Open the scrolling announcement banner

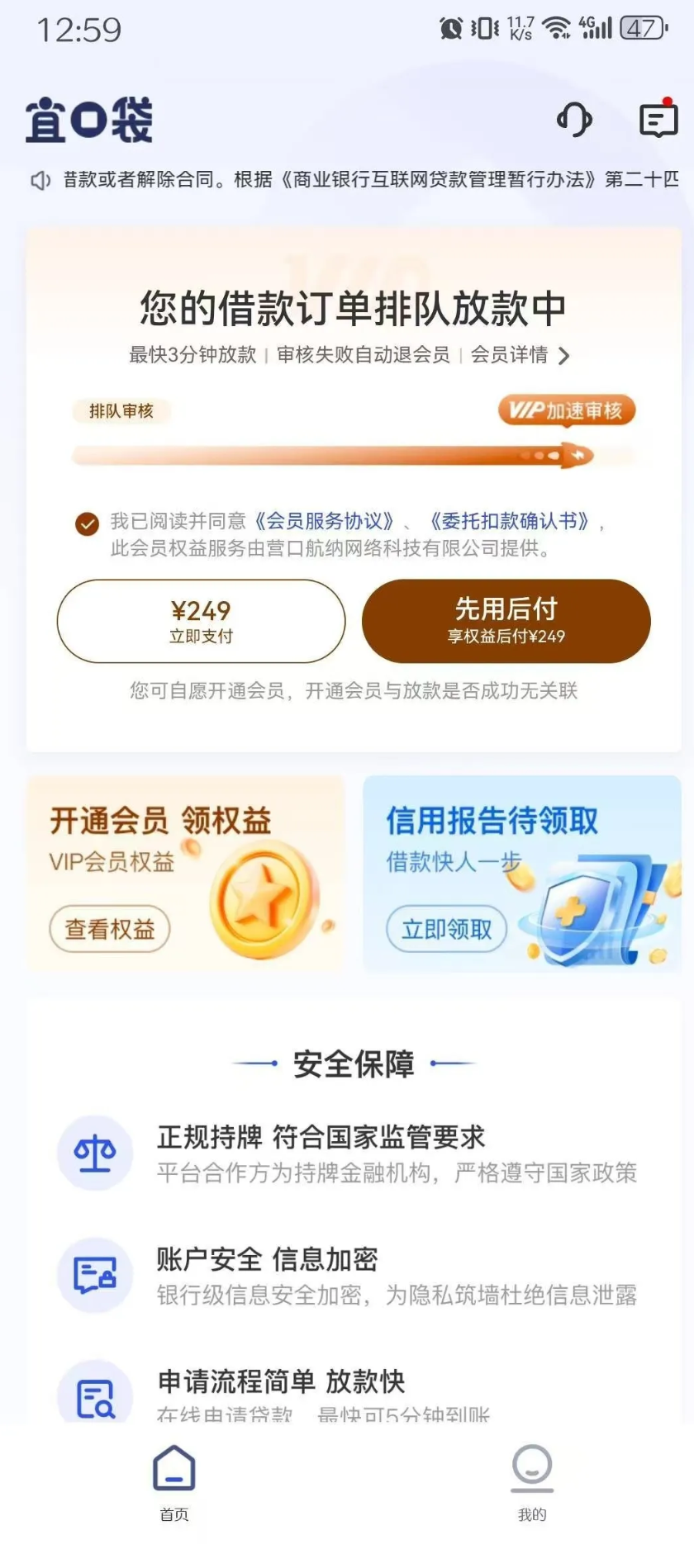354,179
